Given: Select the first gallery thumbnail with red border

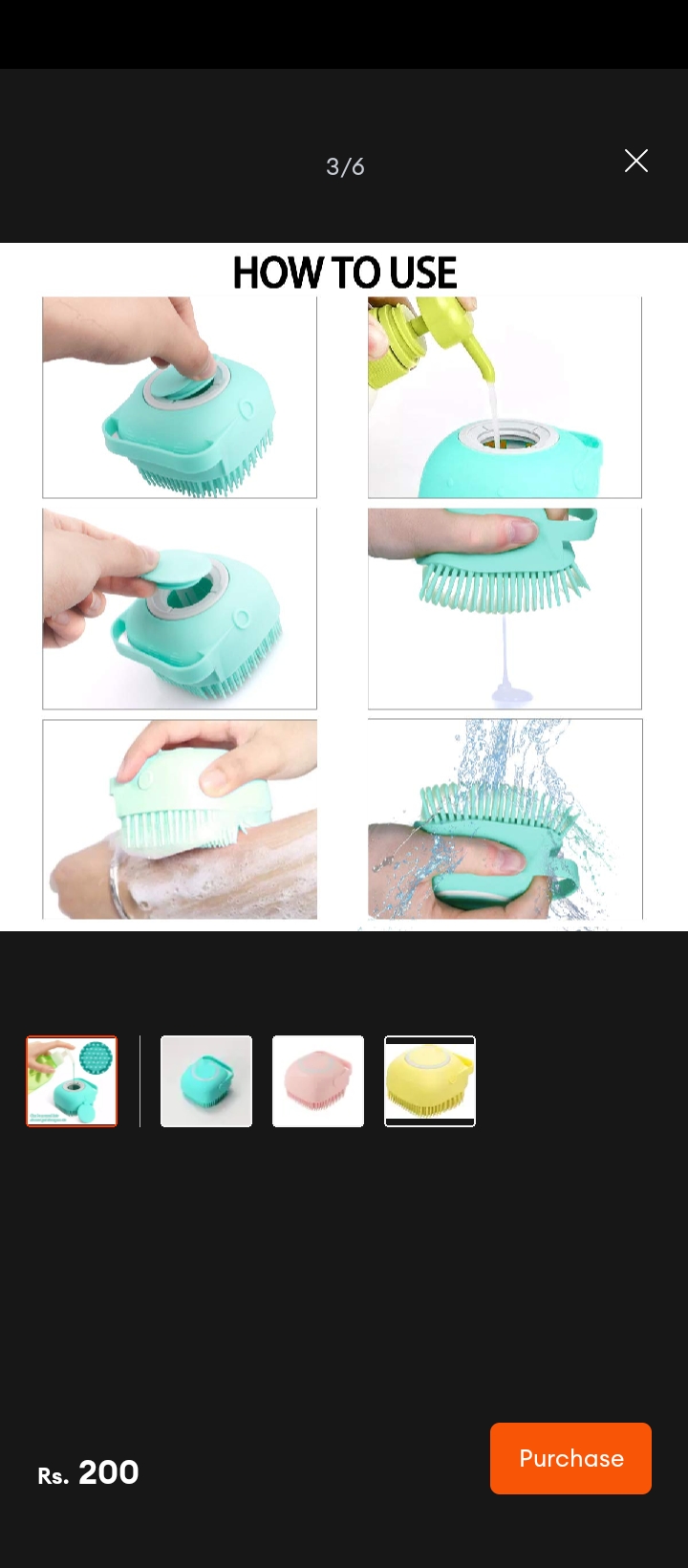Looking at the screenshot, I should point(72,1081).
